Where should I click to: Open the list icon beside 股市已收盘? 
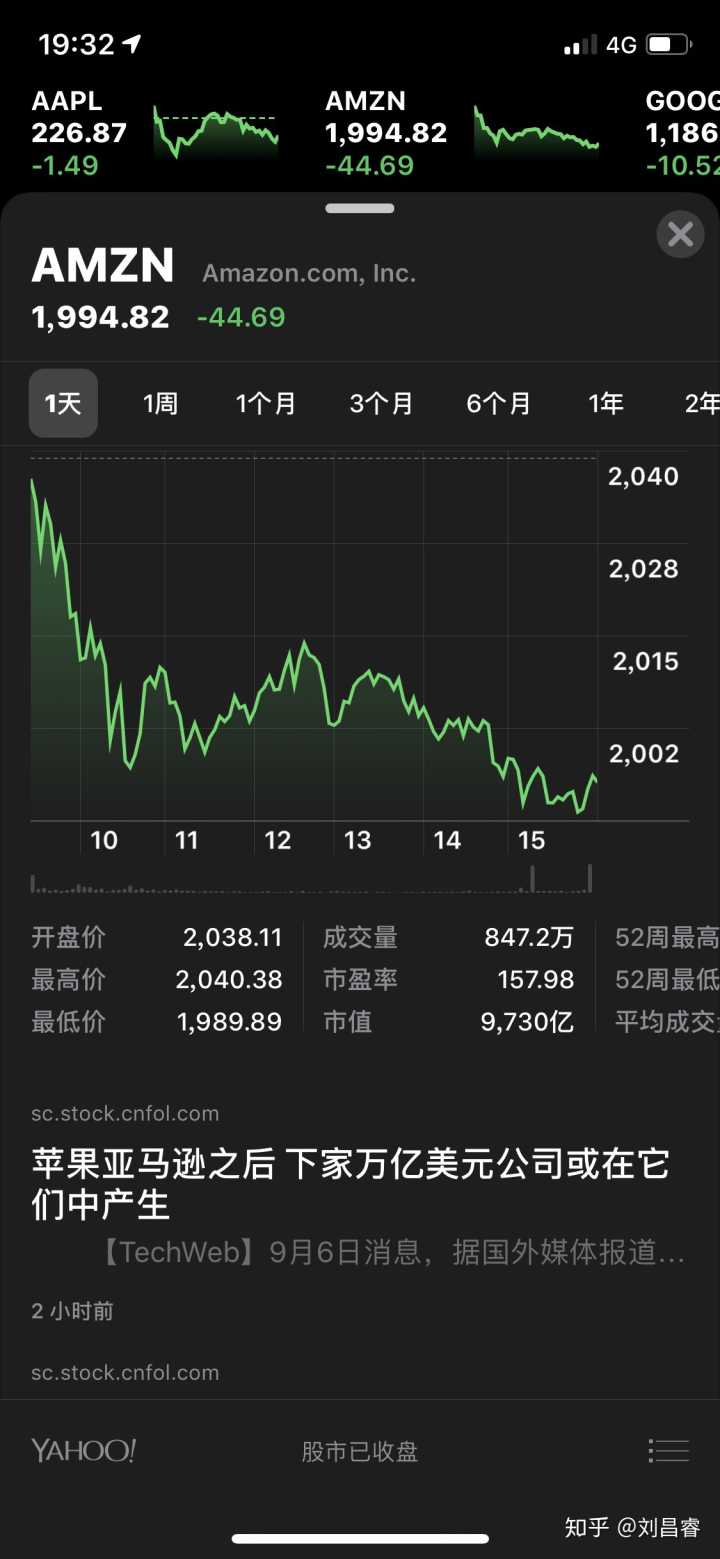pyautogui.click(x=668, y=1451)
